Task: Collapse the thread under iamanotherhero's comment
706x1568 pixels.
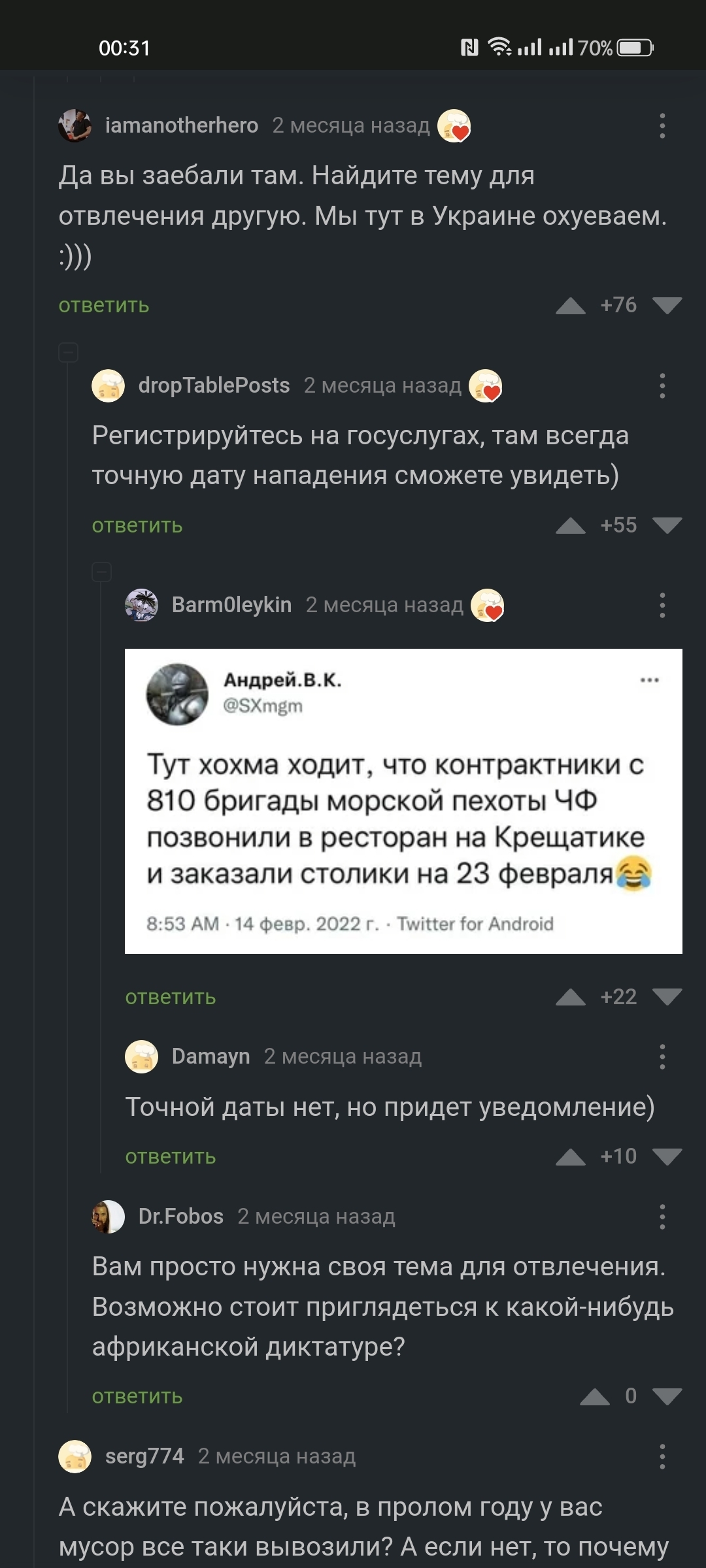Action: (68, 353)
